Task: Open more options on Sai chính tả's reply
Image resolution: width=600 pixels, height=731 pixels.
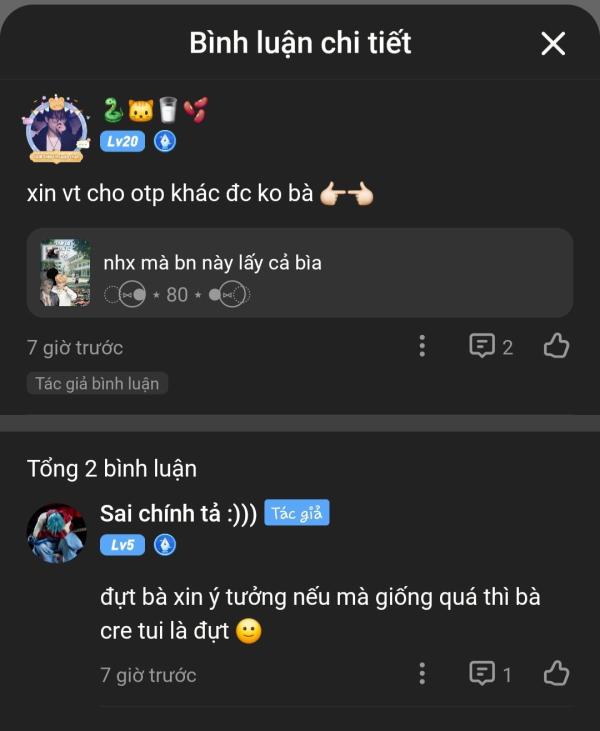Action: click(x=422, y=674)
